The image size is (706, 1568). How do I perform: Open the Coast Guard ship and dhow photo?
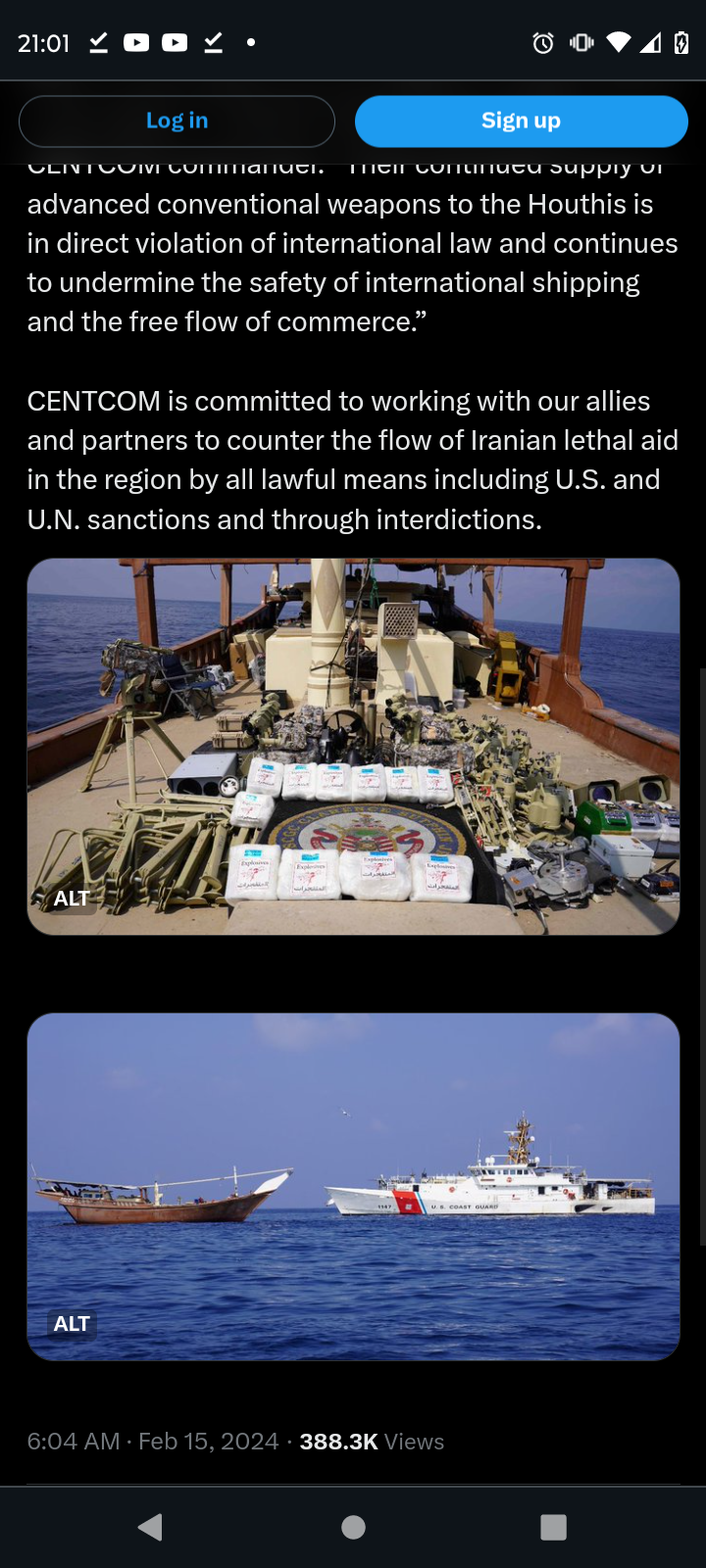point(353,1187)
